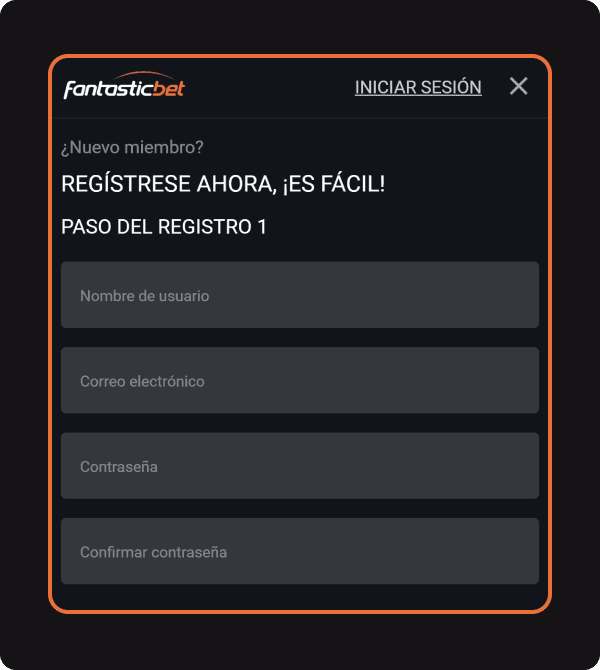This screenshot has height=670, width=600.
Task: Select the Correo electrónico field
Action: point(300,380)
